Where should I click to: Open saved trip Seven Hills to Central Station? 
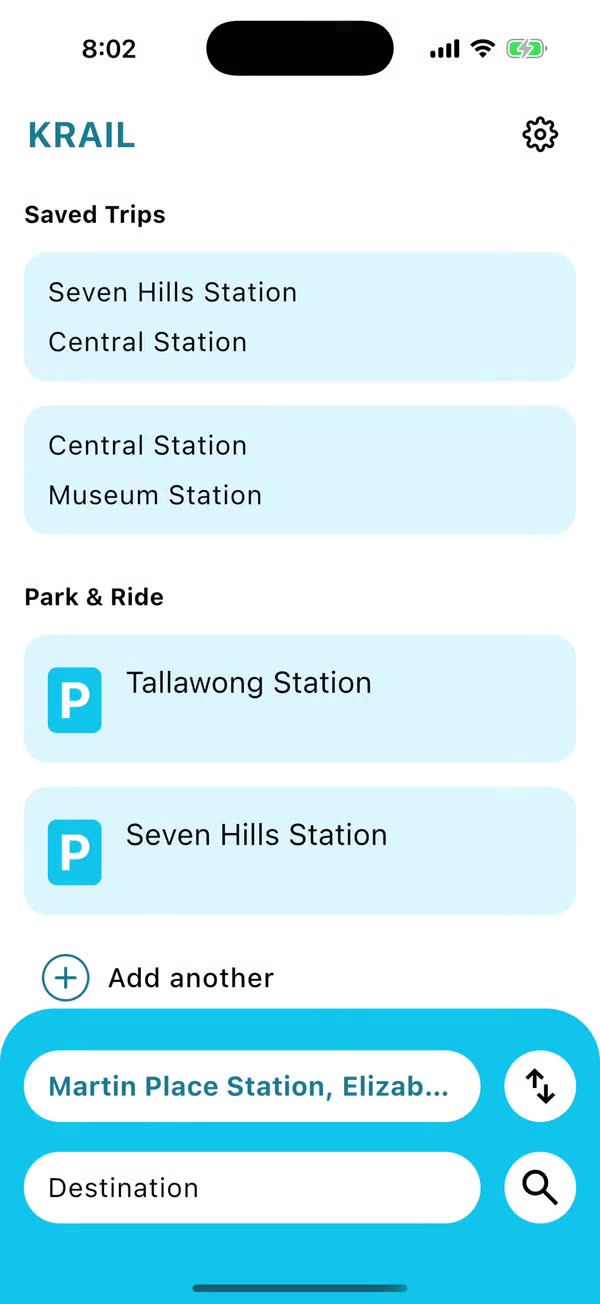(x=300, y=317)
